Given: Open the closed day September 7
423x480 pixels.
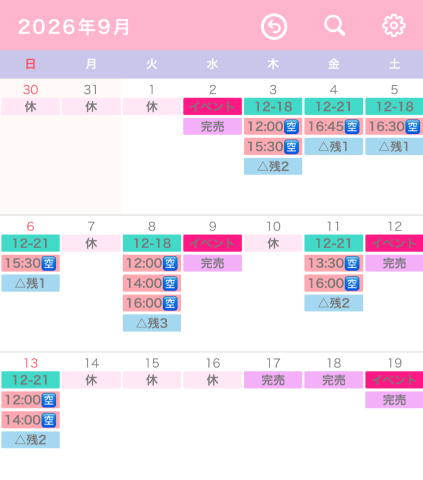Looking at the screenshot, I should click(x=91, y=243).
